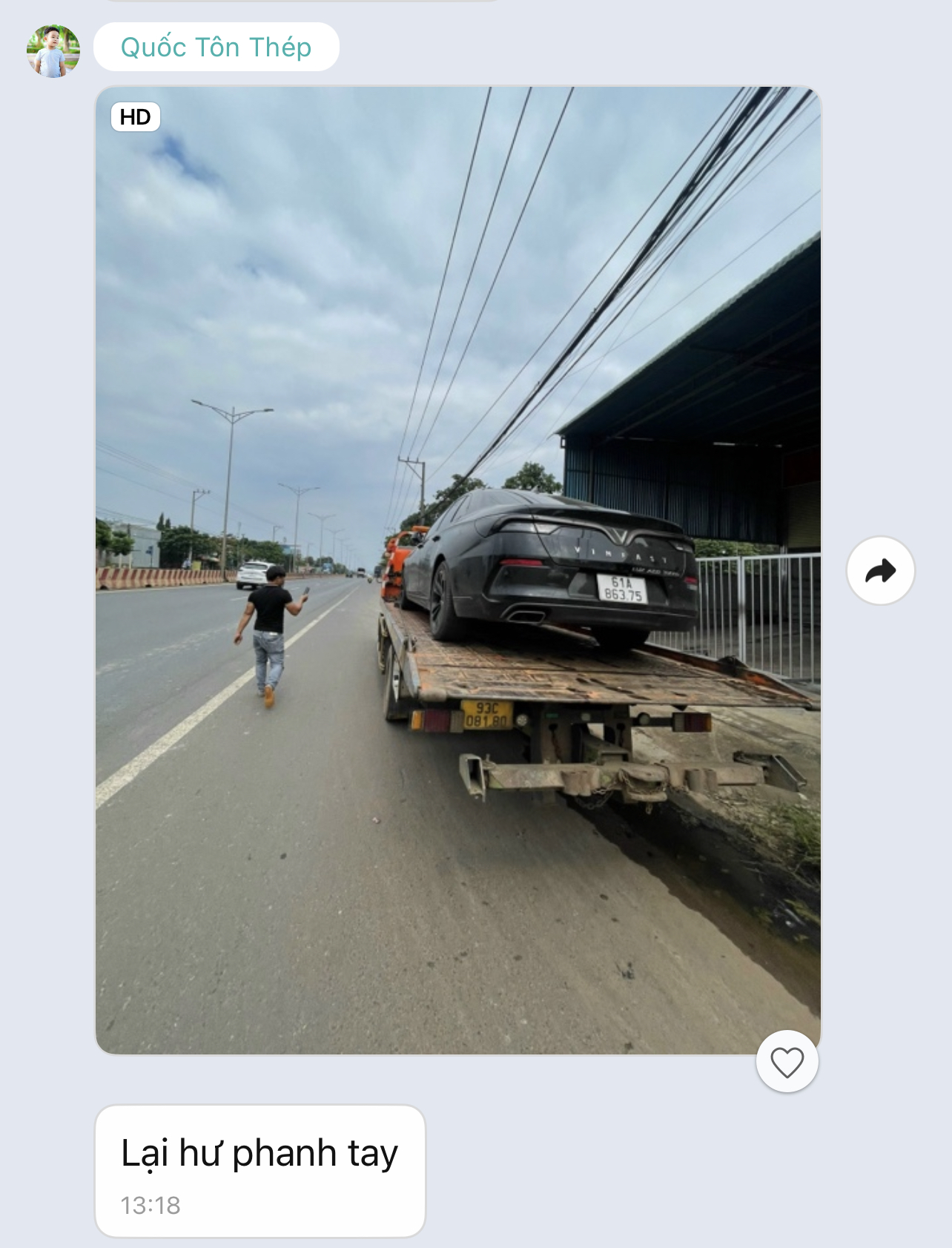Image resolution: width=952 pixels, height=1248 pixels.
Task: Forward the photo with the share arrow
Action: pos(880,570)
